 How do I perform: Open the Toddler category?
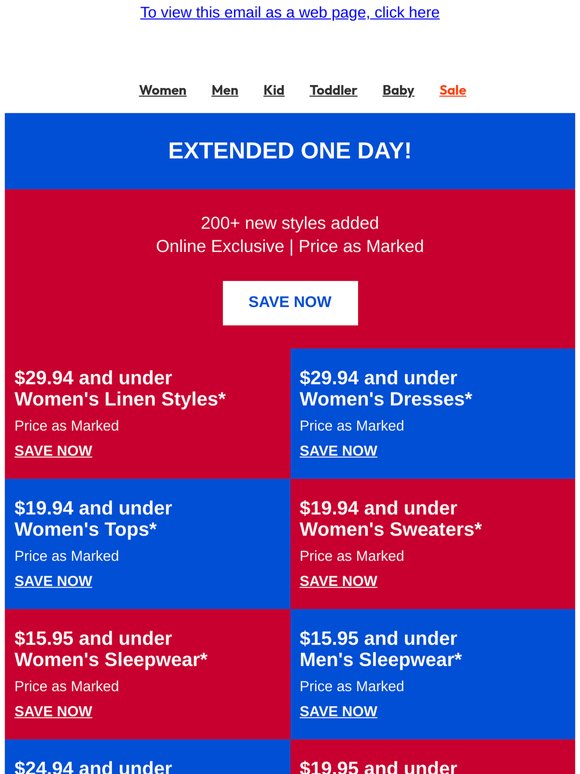(x=333, y=90)
